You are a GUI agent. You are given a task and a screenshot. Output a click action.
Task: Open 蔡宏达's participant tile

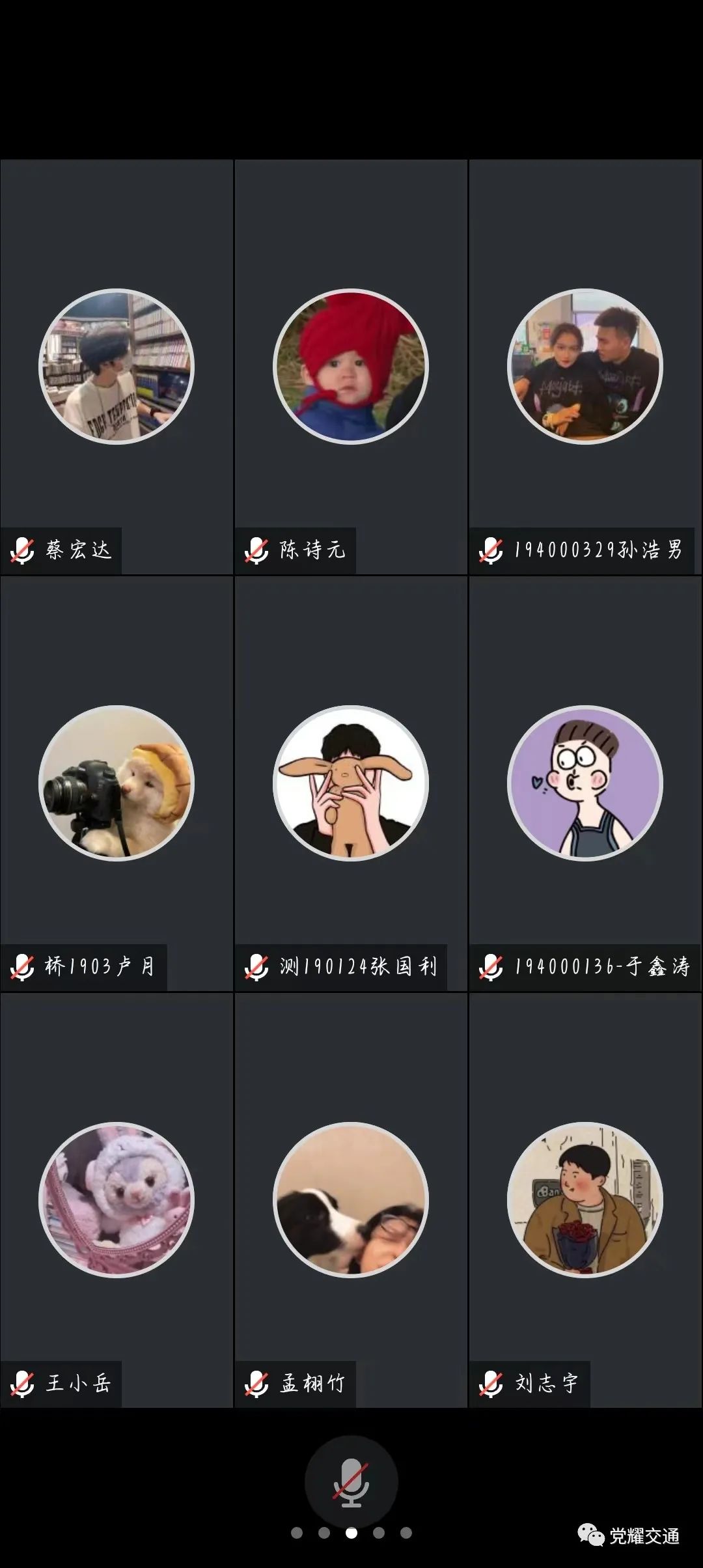coord(117,367)
